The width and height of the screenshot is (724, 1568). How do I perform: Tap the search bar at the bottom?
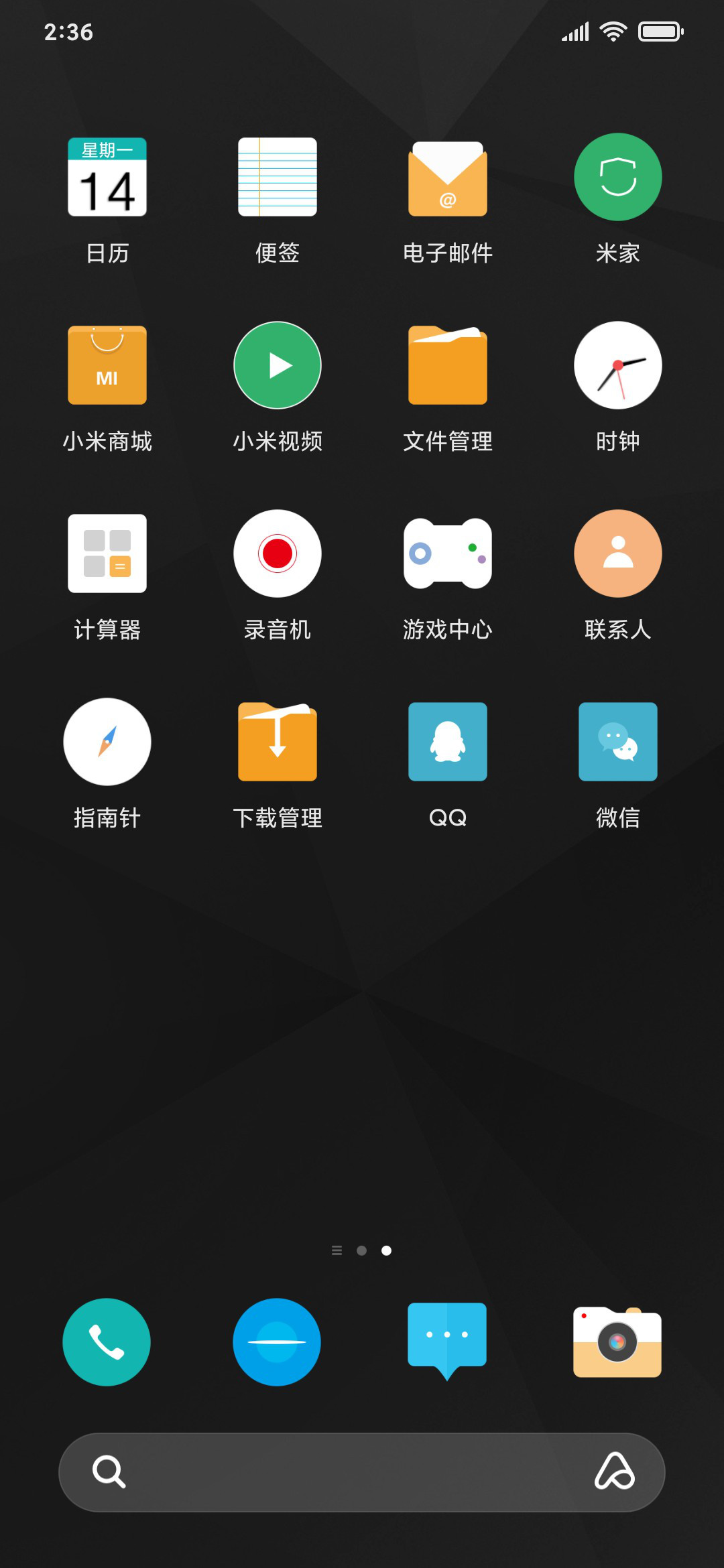[x=362, y=1472]
